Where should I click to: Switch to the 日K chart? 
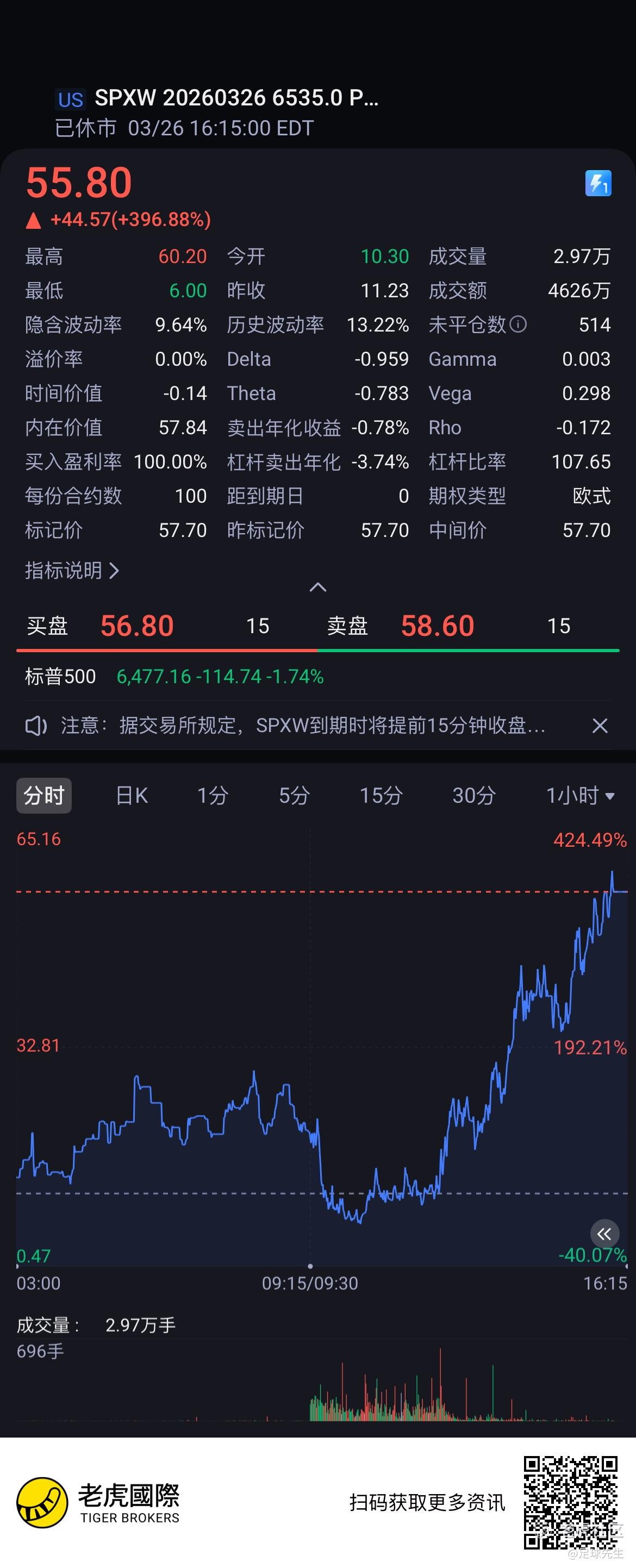coord(132,796)
